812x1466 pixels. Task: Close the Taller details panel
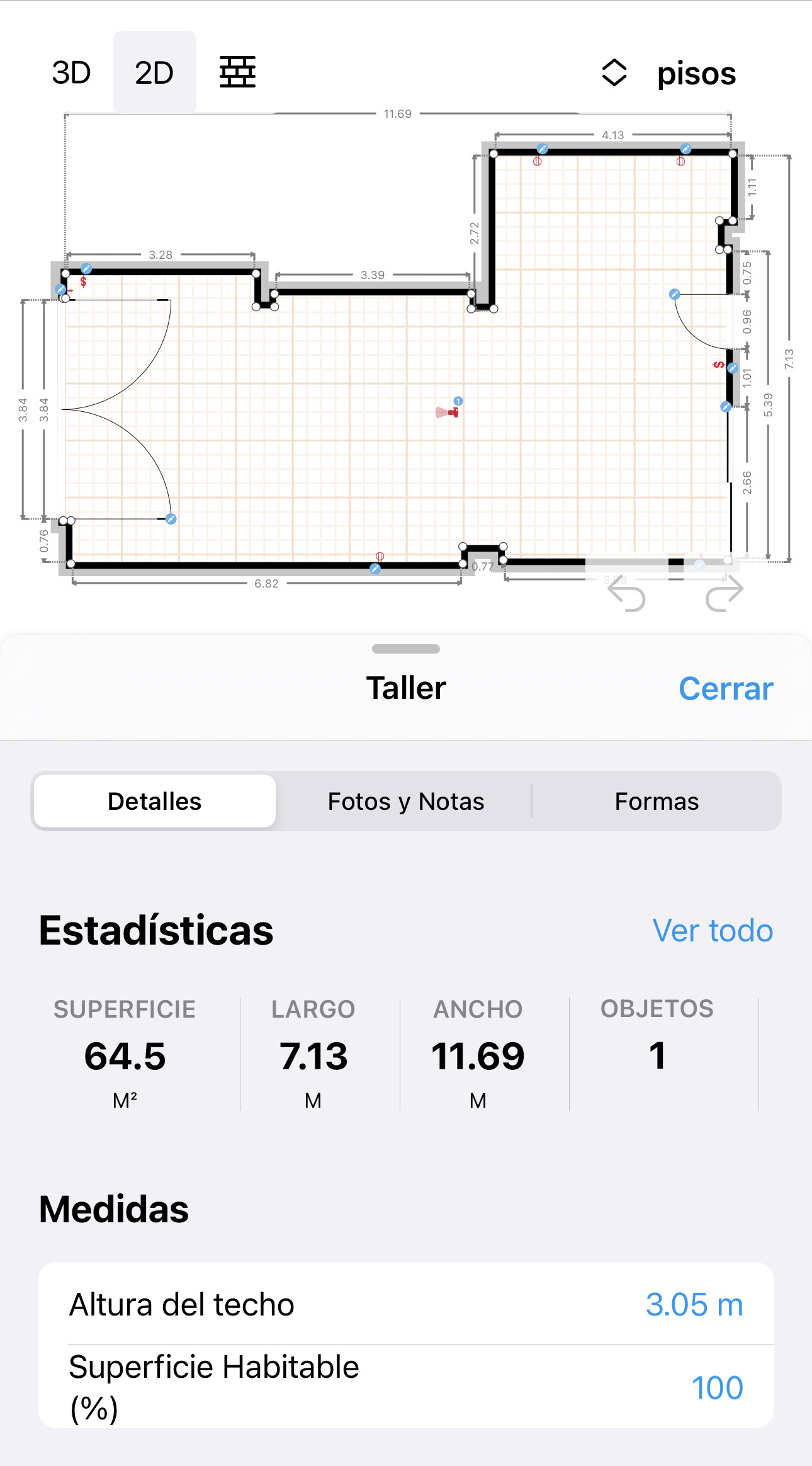(x=725, y=688)
